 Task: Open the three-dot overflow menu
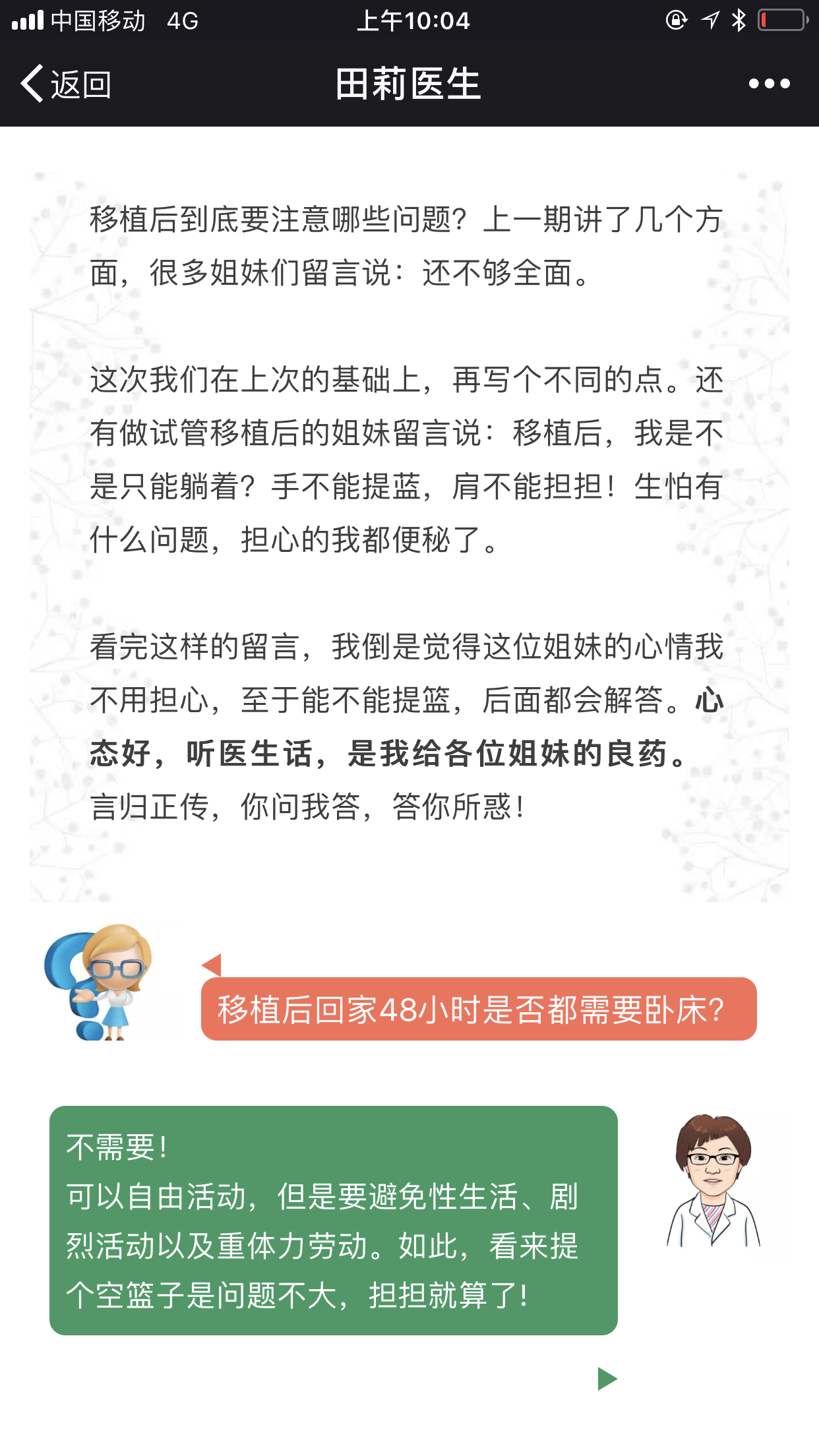pos(769,84)
